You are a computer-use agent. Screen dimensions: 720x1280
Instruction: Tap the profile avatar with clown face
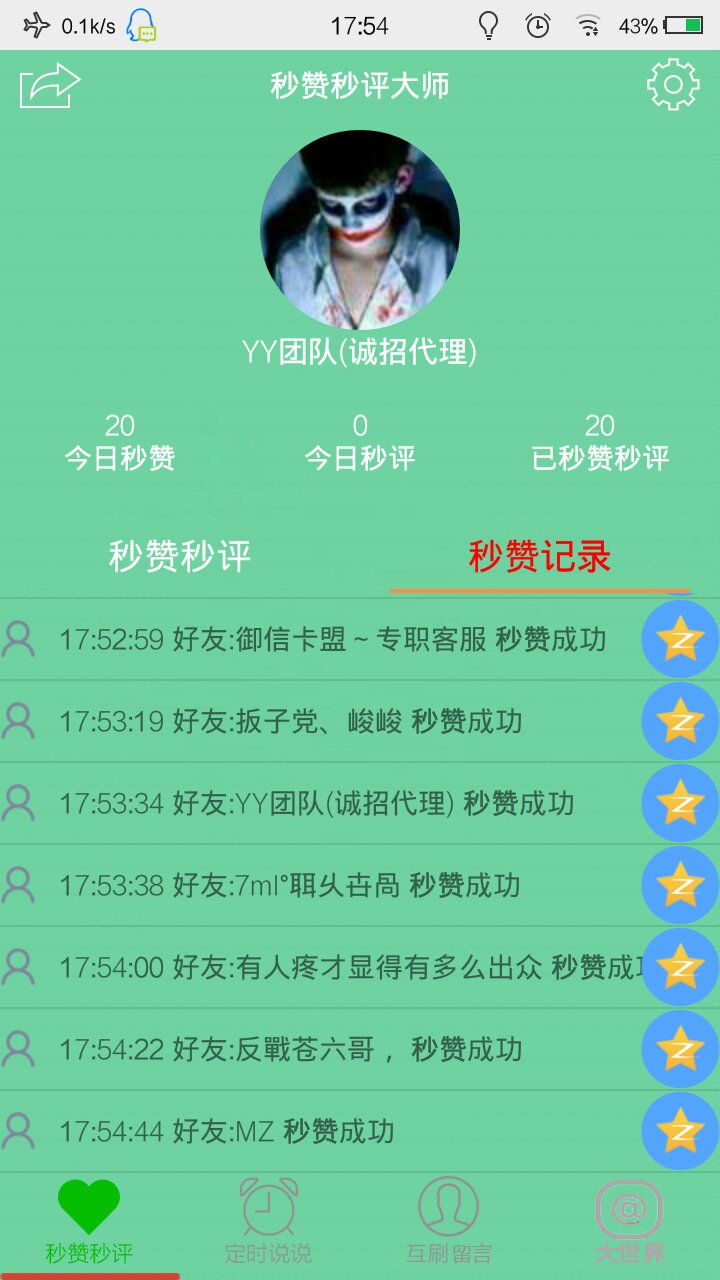pyautogui.click(x=360, y=228)
